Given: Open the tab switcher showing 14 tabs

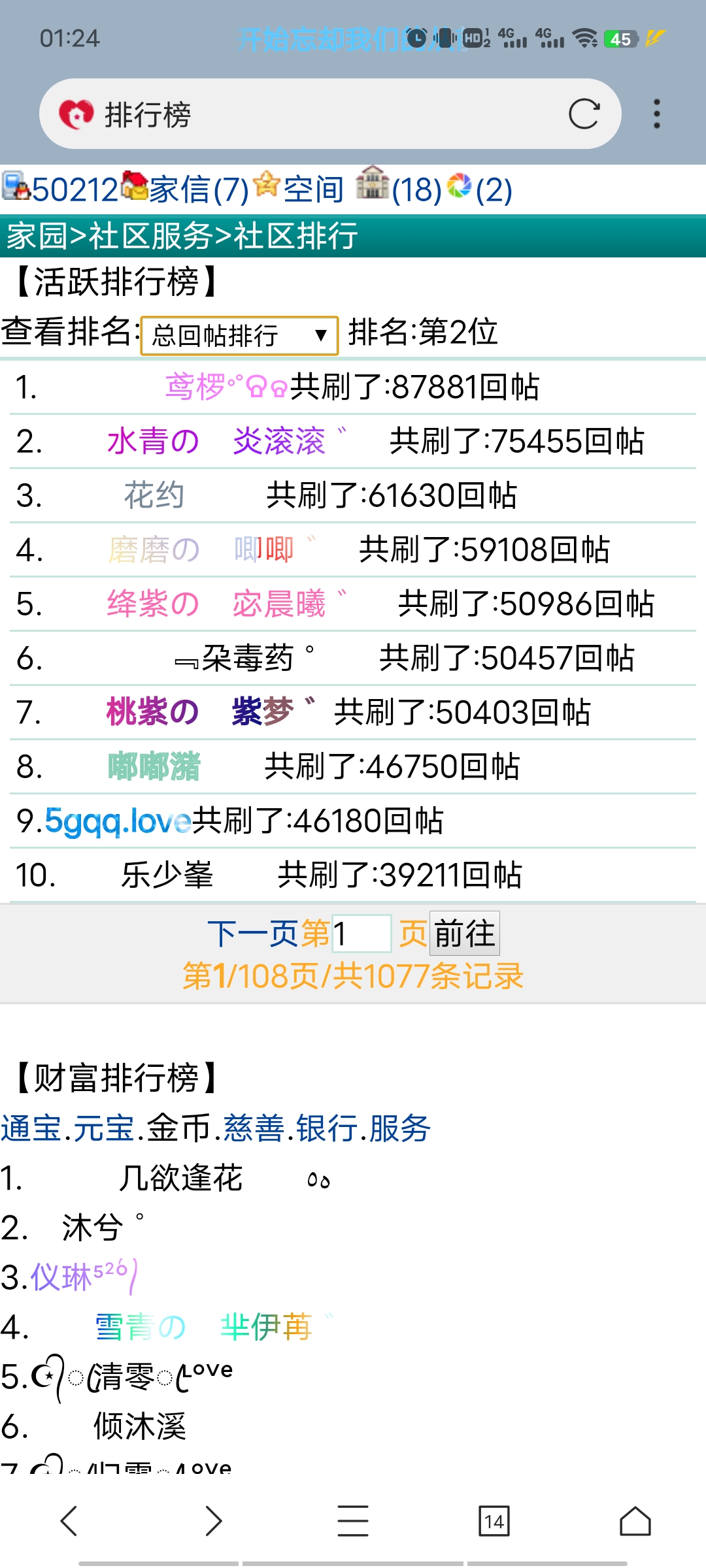Looking at the screenshot, I should [494, 1521].
